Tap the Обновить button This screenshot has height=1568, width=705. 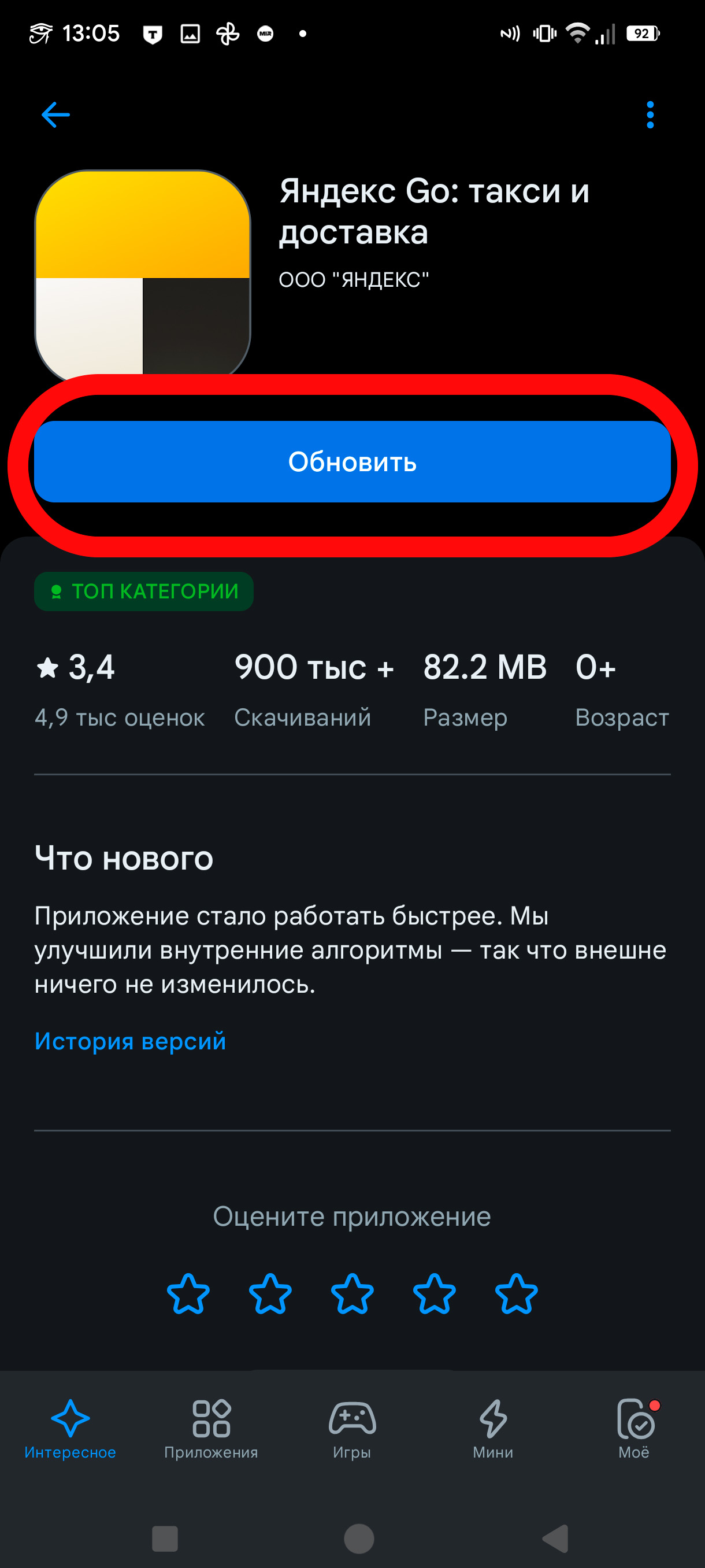[x=352, y=462]
